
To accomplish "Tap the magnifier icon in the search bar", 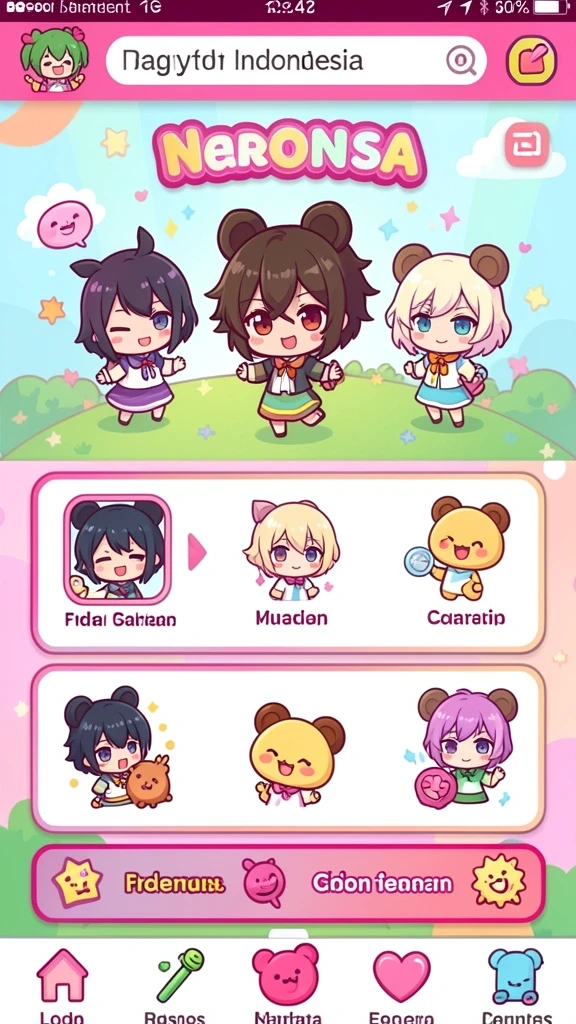I will point(461,61).
